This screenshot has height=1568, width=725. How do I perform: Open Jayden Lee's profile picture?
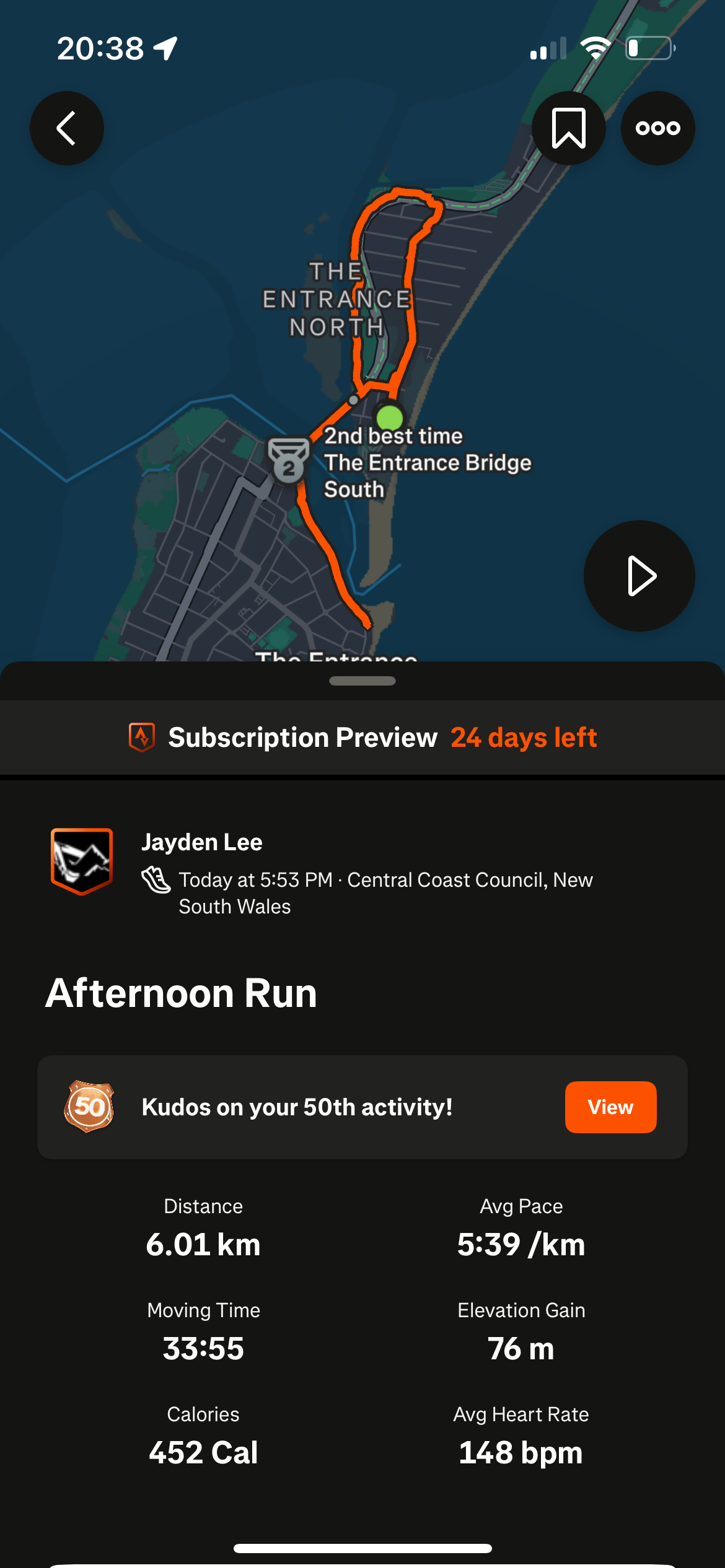coord(82,861)
